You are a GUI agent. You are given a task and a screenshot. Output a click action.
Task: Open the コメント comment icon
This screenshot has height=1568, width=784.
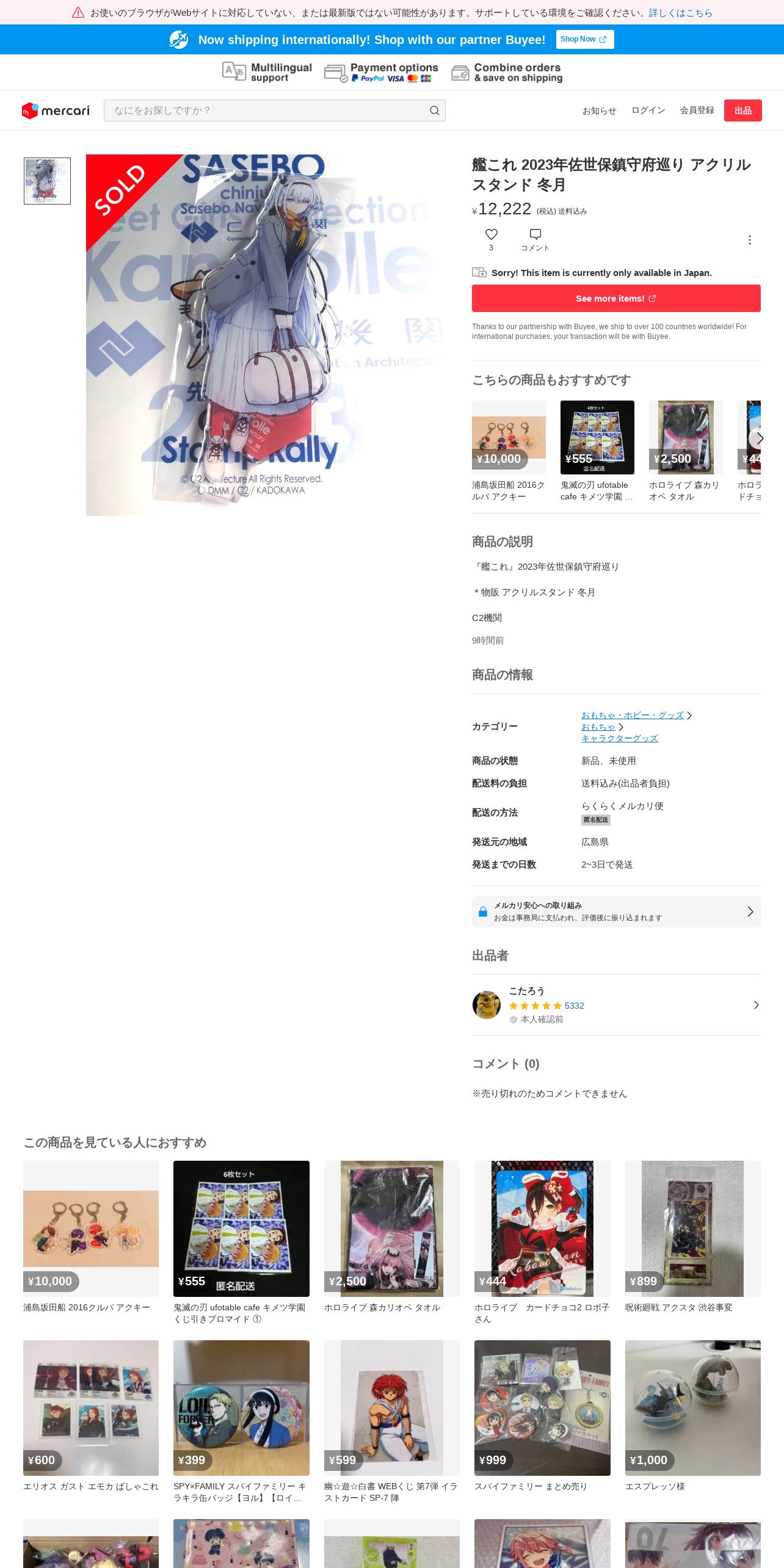tap(535, 239)
